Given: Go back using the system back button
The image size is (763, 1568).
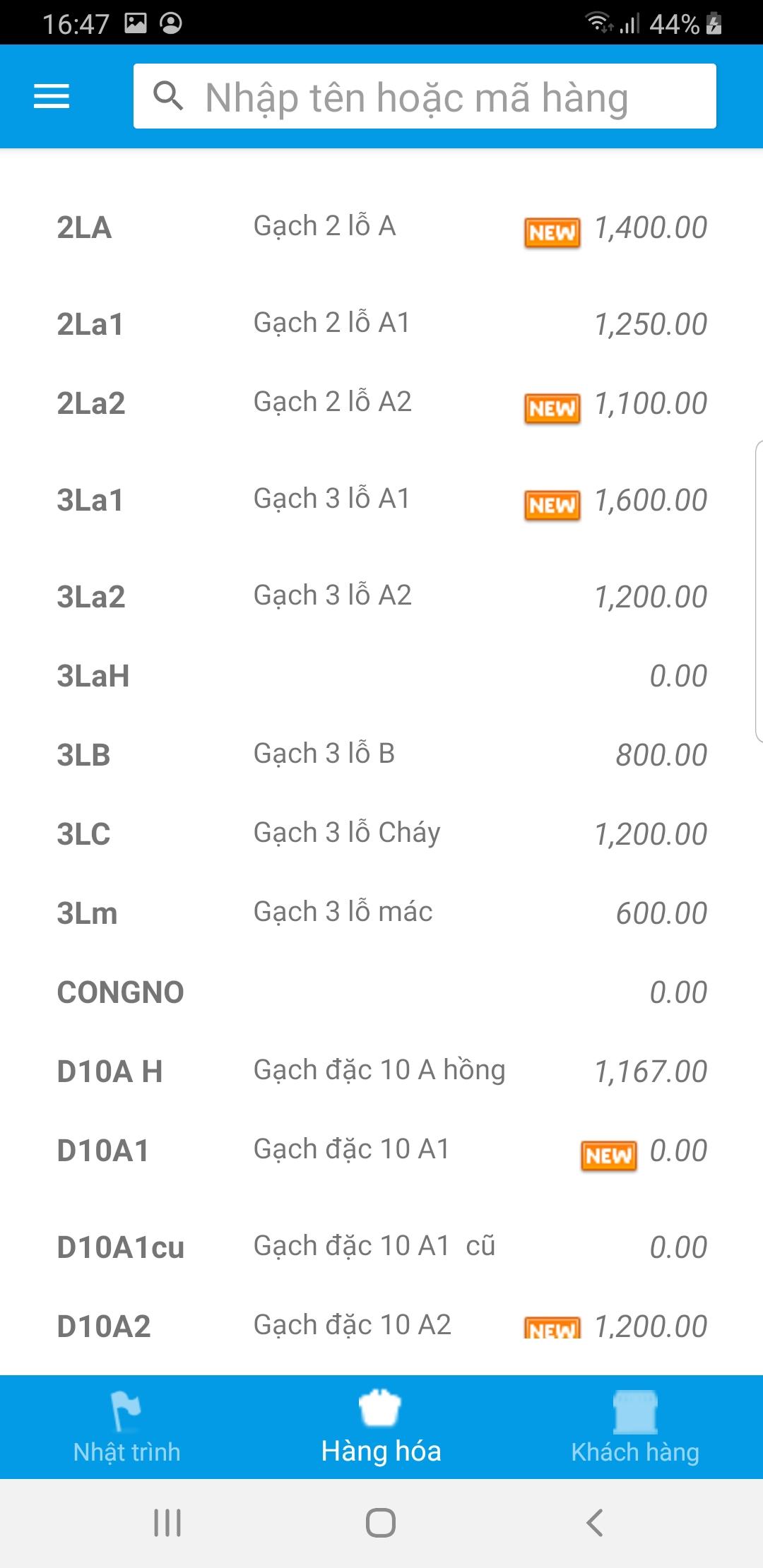Looking at the screenshot, I should tap(595, 1523).
